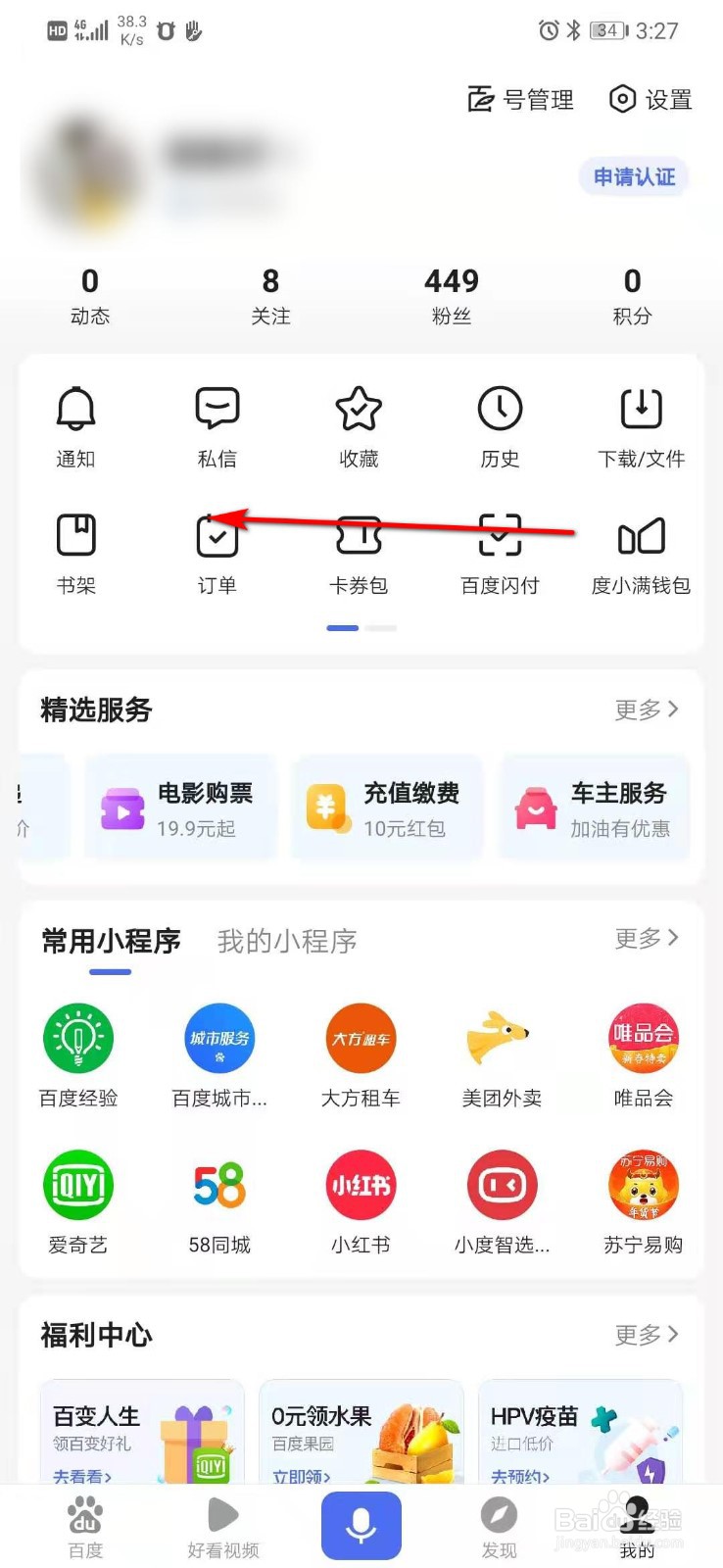Open the 通知 (Notifications) bell icon
The height and width of the screenshot is (1568, 723).
(75, 421)
